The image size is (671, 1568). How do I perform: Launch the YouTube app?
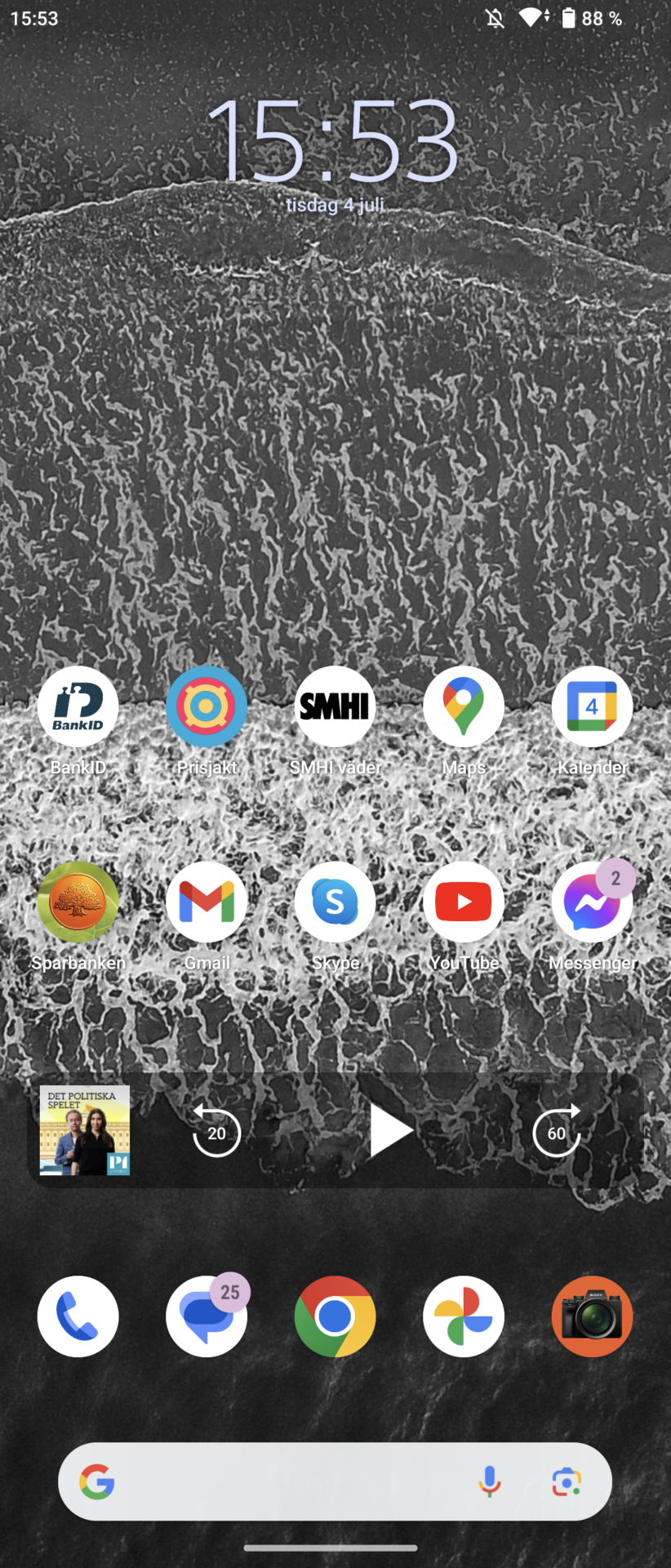tap(464, 902)
